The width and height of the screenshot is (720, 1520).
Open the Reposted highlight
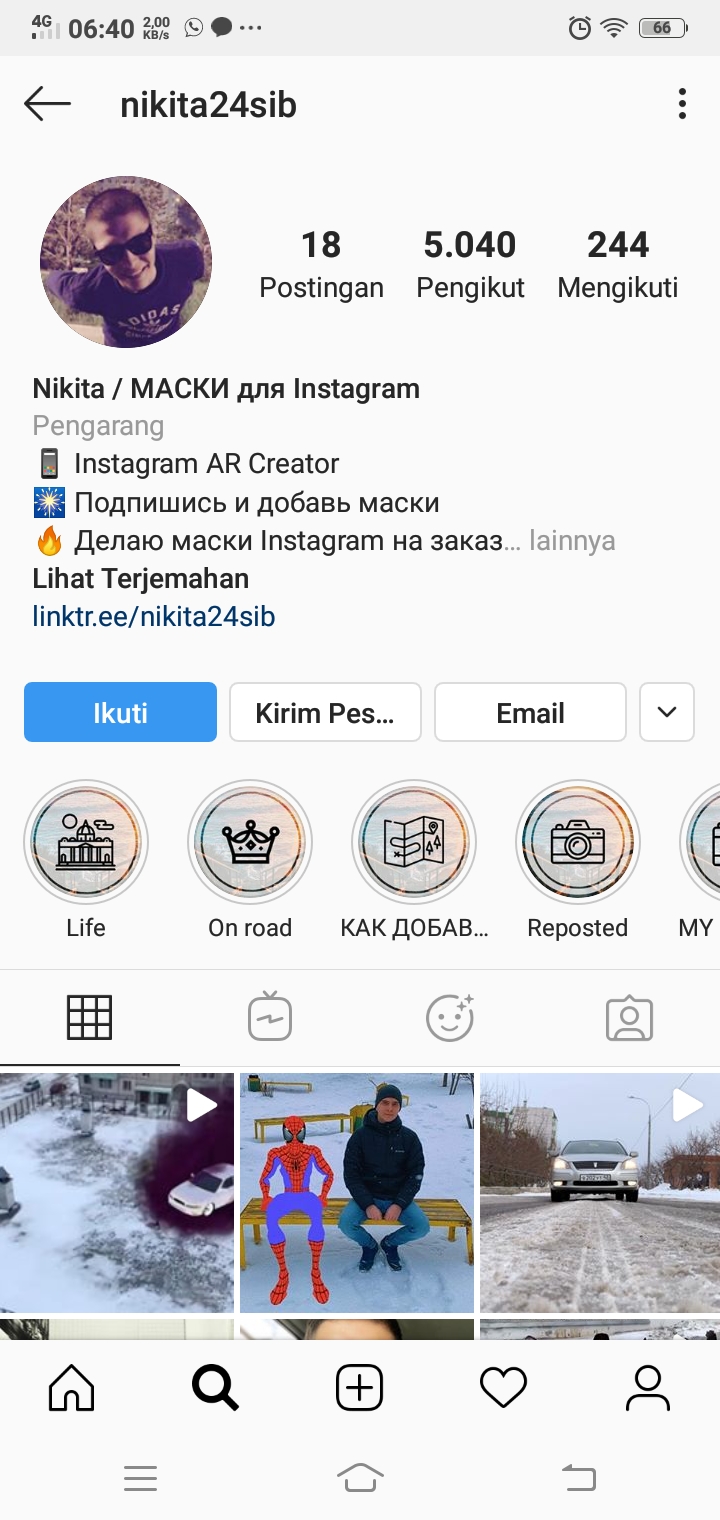578,842
